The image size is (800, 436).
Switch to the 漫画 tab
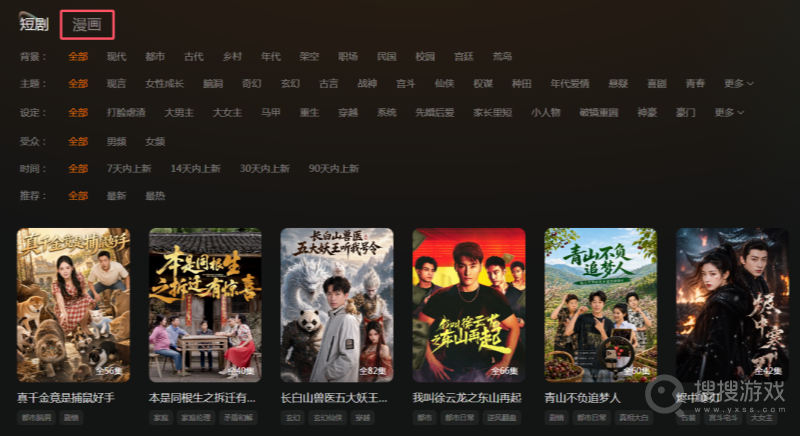(x=87, y=24)
